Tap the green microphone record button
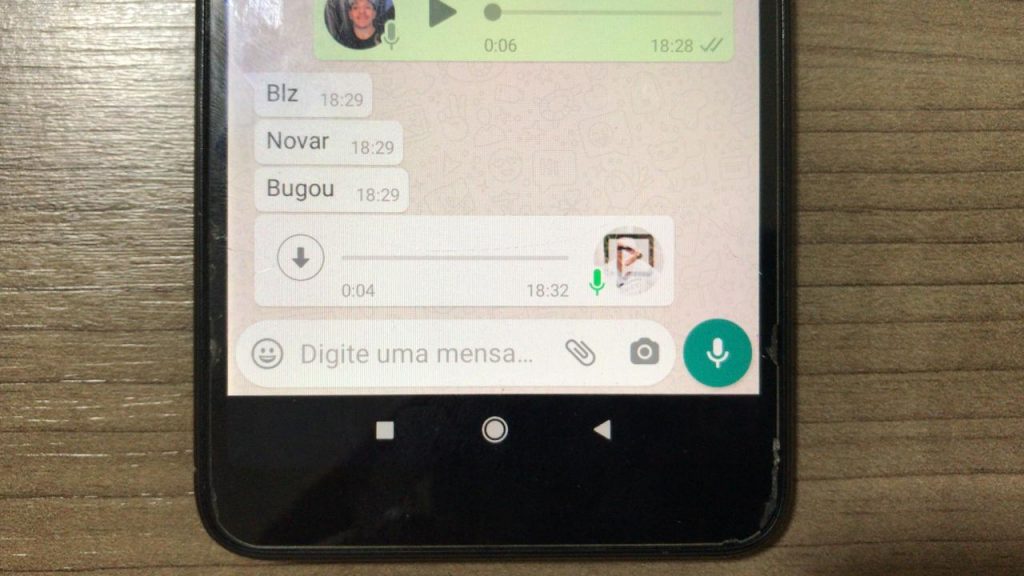1024x576 pixels. point(717,352)
